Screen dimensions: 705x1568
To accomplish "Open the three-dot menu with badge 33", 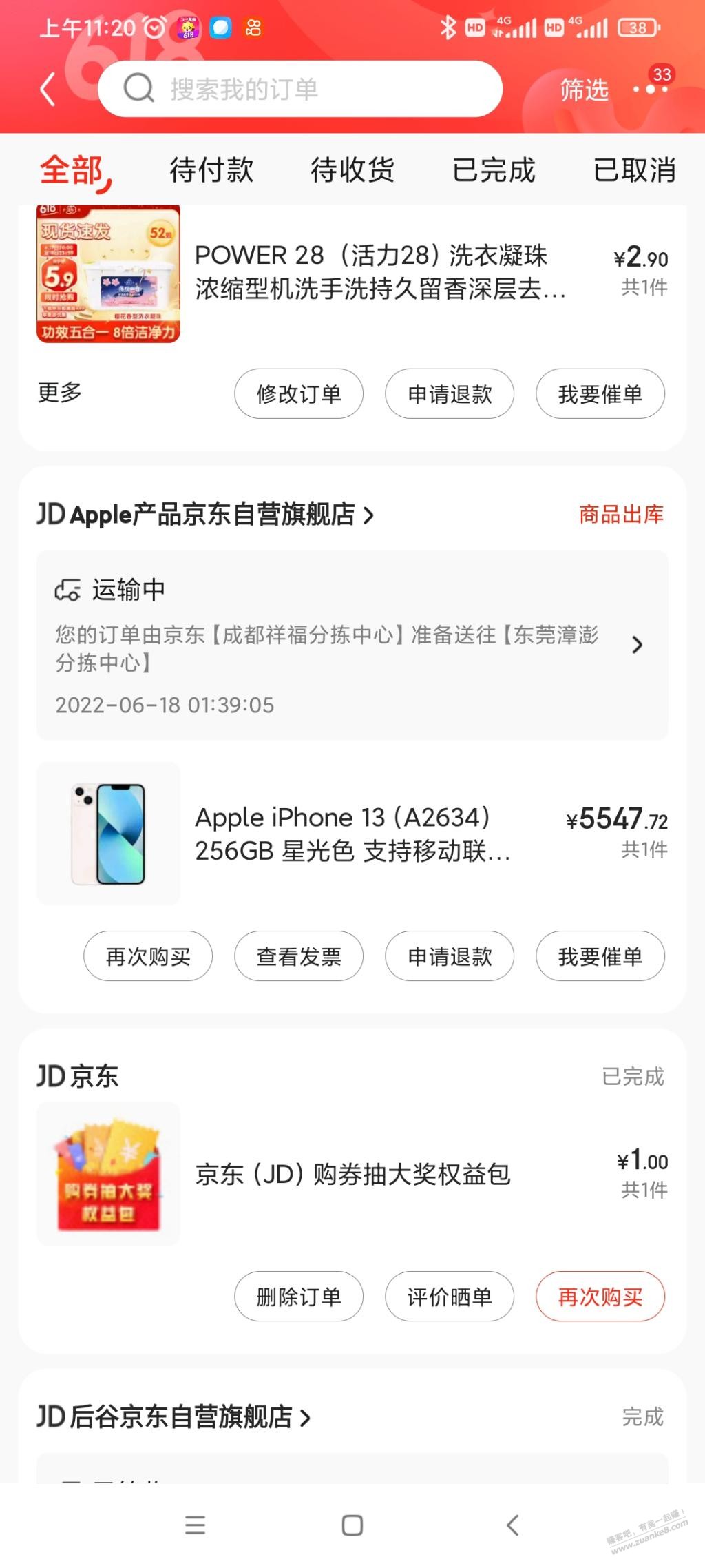I will [x=650, y=89].
